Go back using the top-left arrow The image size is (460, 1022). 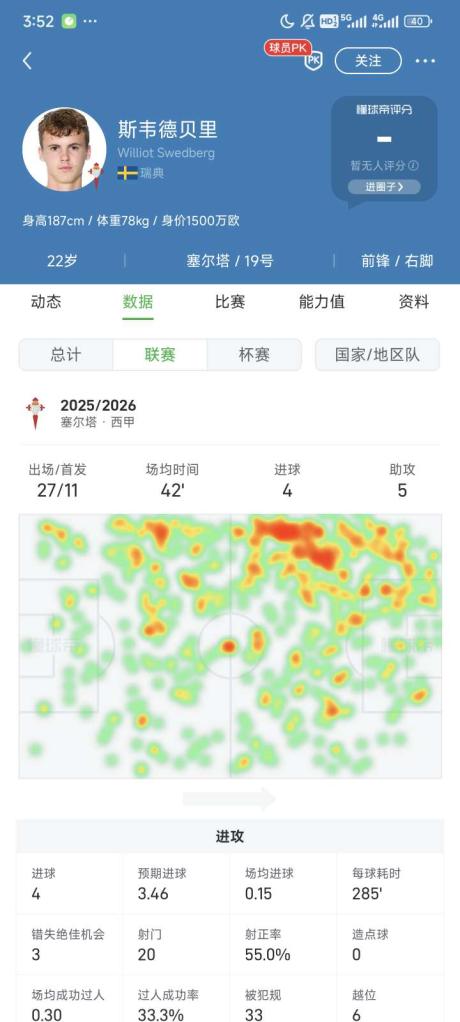click(27, 61)
